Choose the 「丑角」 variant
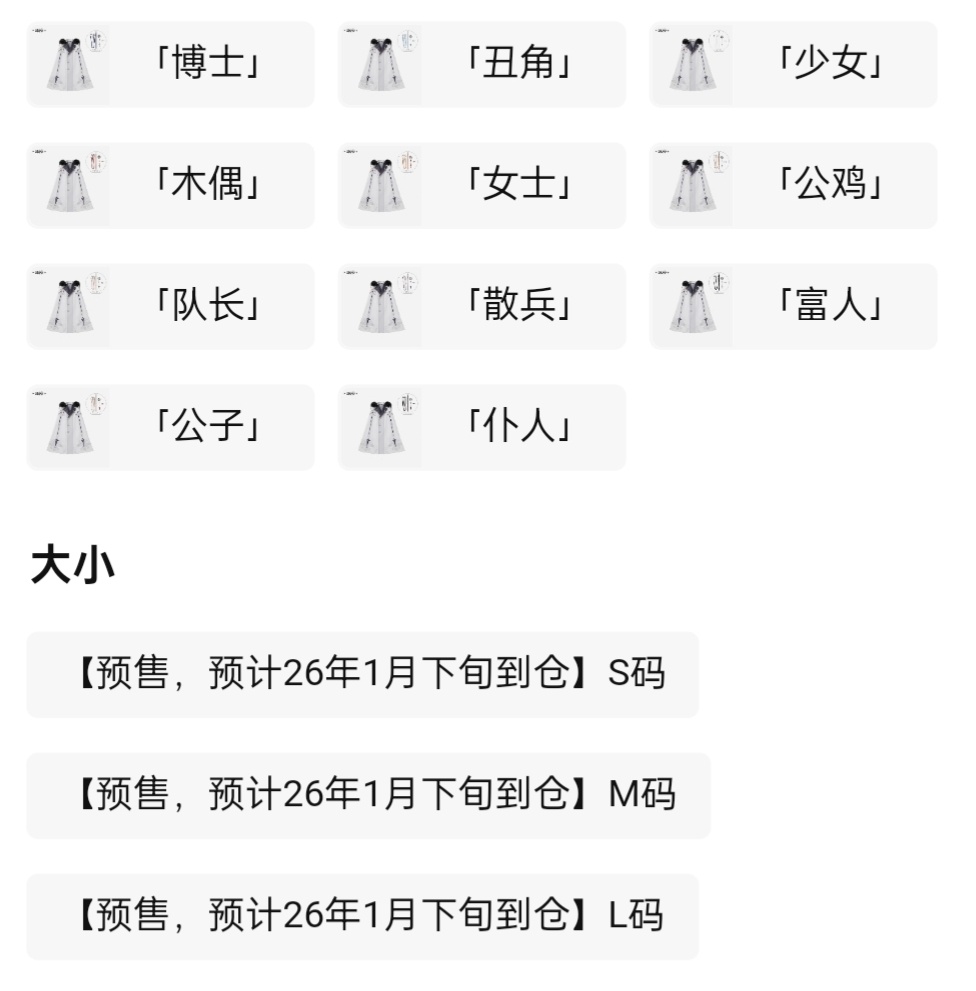Screen dimensions: 976x991 (482, 64)
